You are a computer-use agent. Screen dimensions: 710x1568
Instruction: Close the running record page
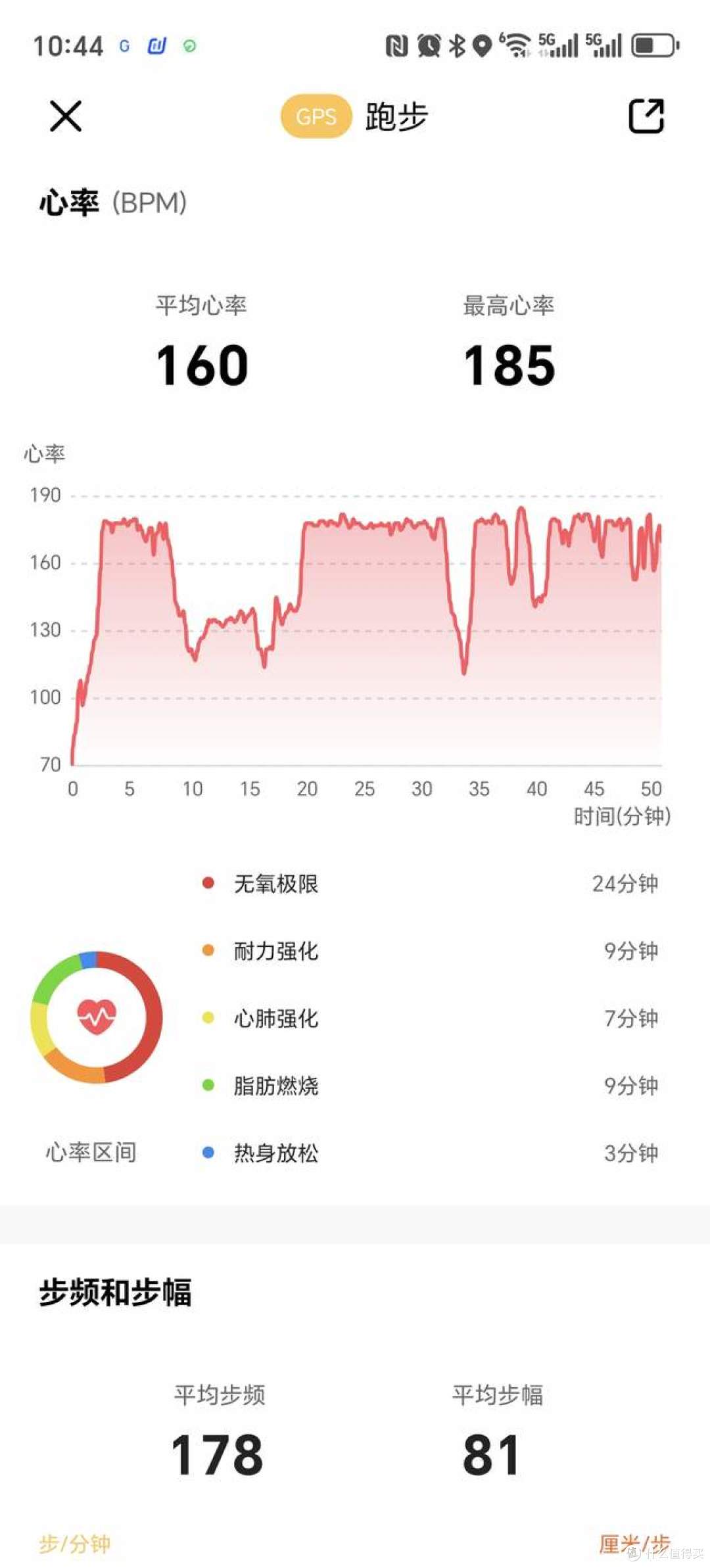66,116
